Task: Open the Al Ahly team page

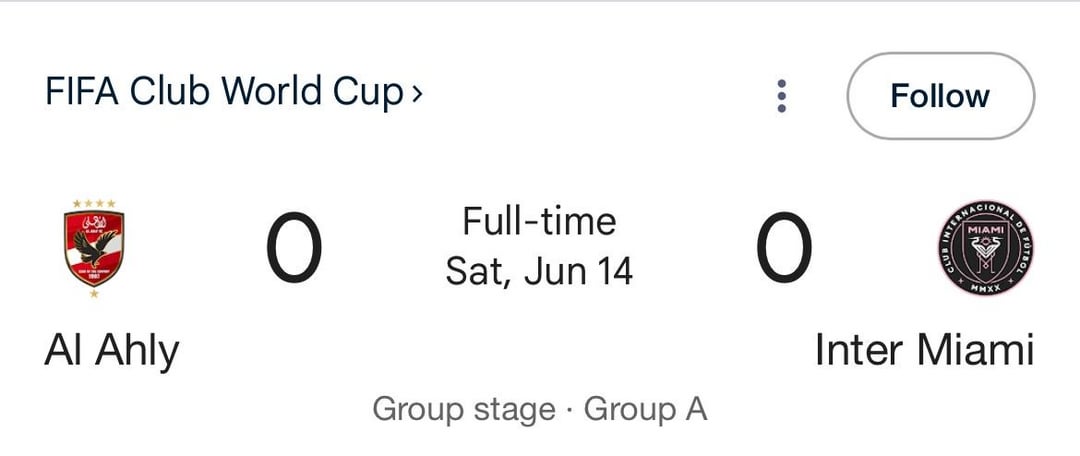Action: tap(111, 350)
